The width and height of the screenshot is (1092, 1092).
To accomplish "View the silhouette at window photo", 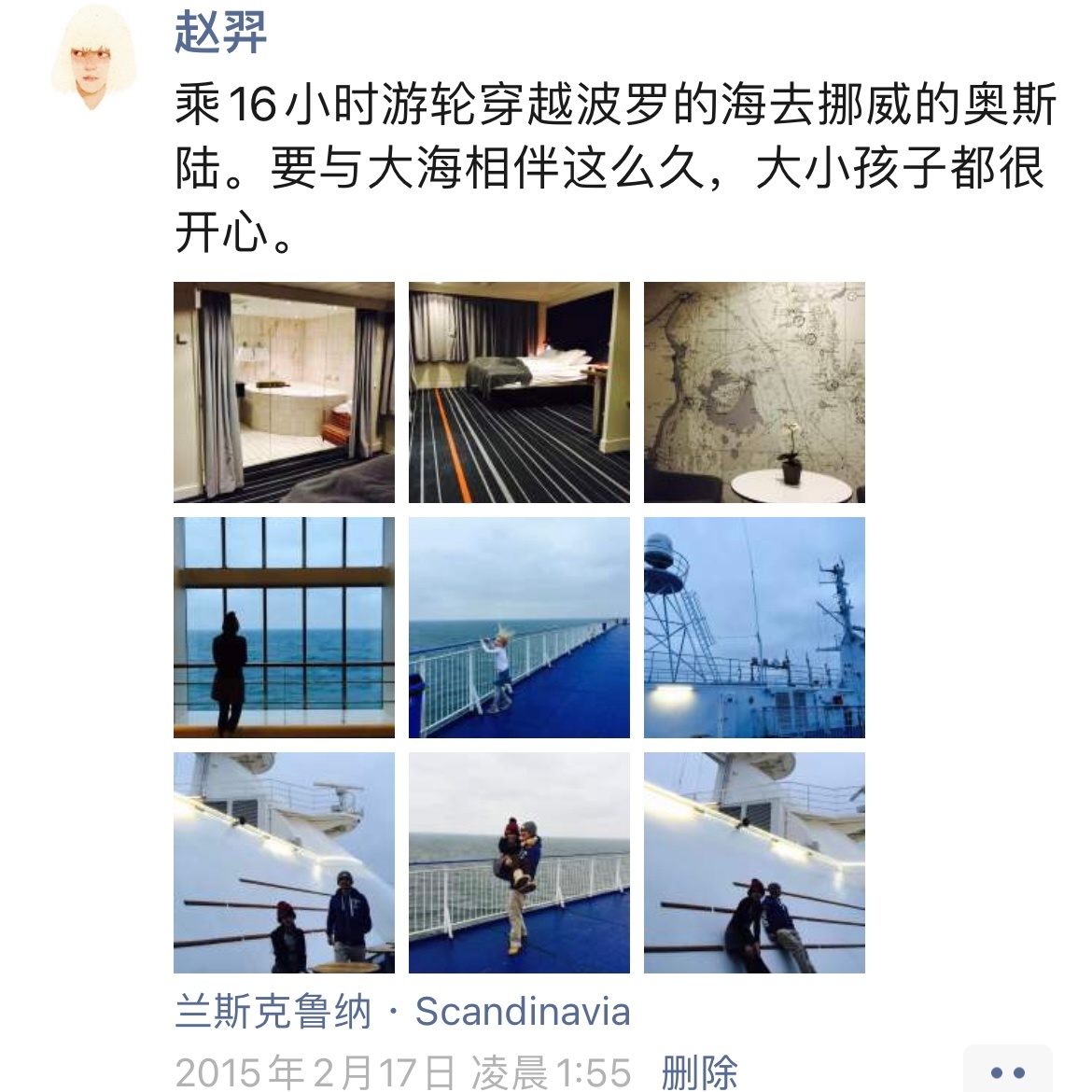I will point(284,627).
